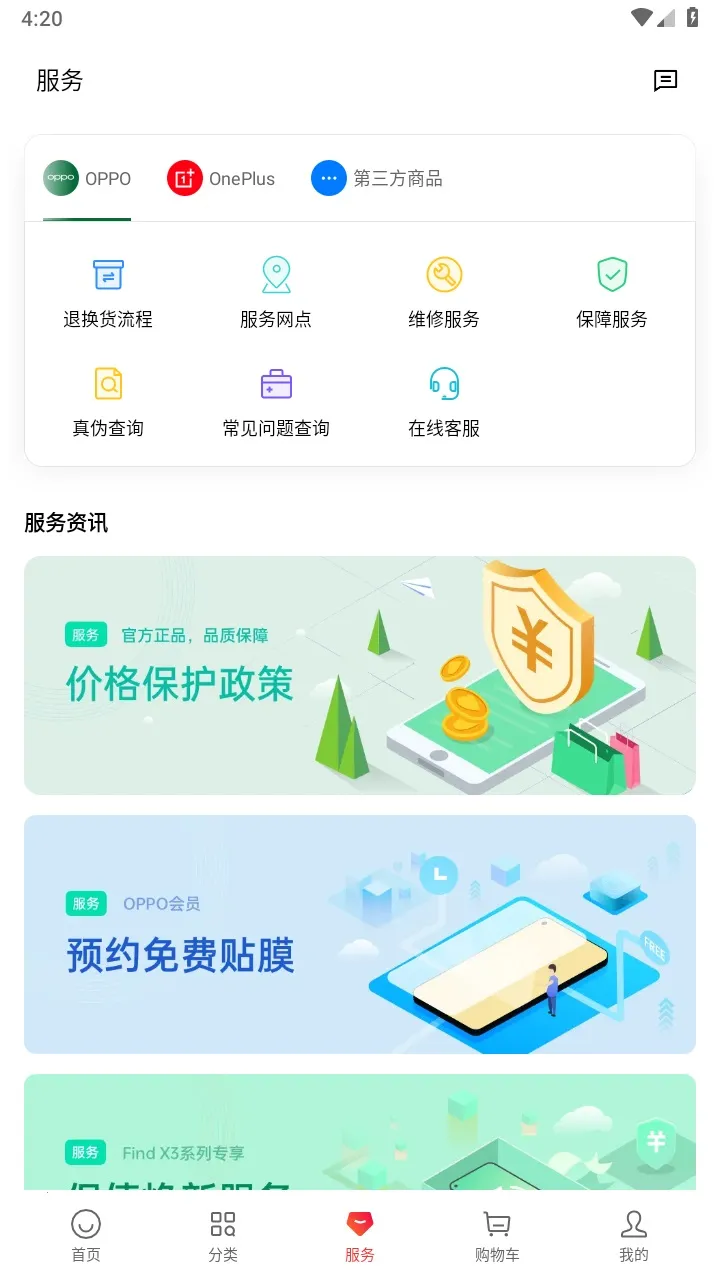
Task: Select the highlighted 服务 nav item
Action: tap(360, 1232)
